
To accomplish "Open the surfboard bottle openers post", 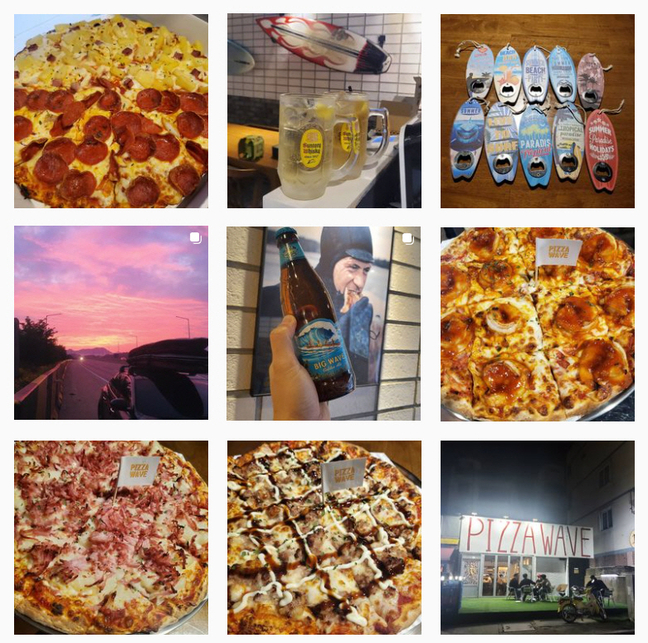I will 537,110.
